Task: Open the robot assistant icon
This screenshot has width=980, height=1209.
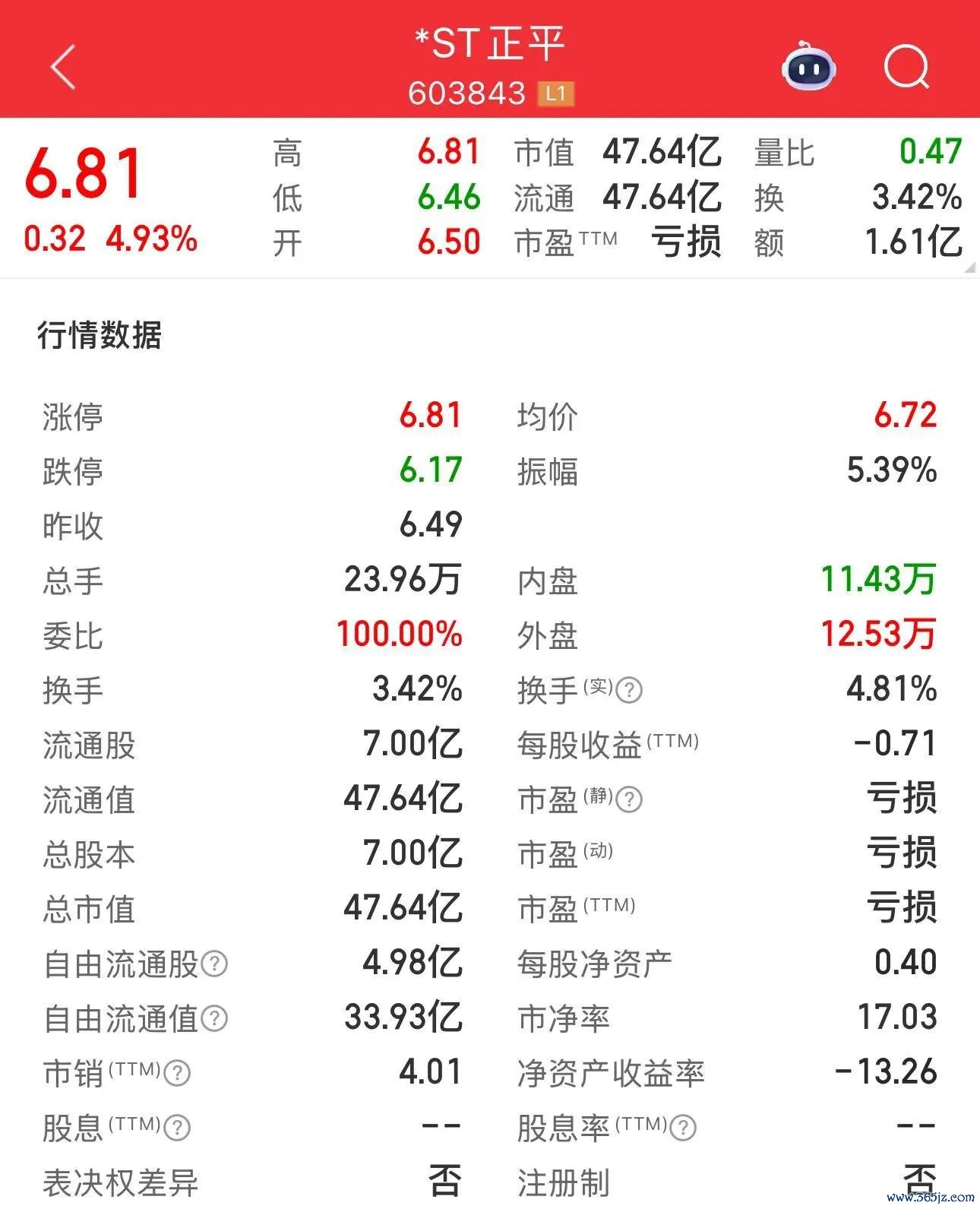Action: [x=809, y=67]
